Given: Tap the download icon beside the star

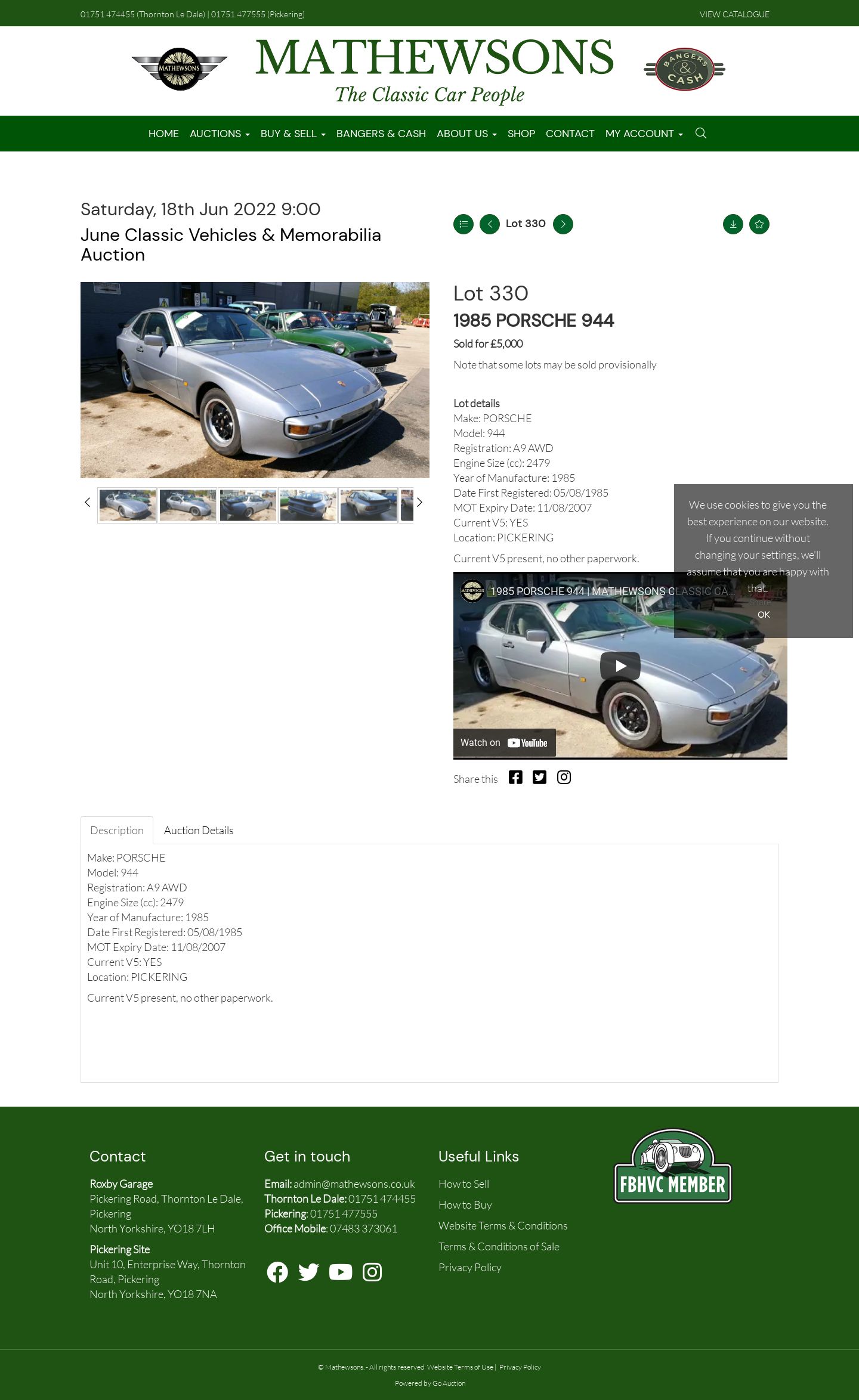Looking at the screenshot, I should tap(733, 224).
